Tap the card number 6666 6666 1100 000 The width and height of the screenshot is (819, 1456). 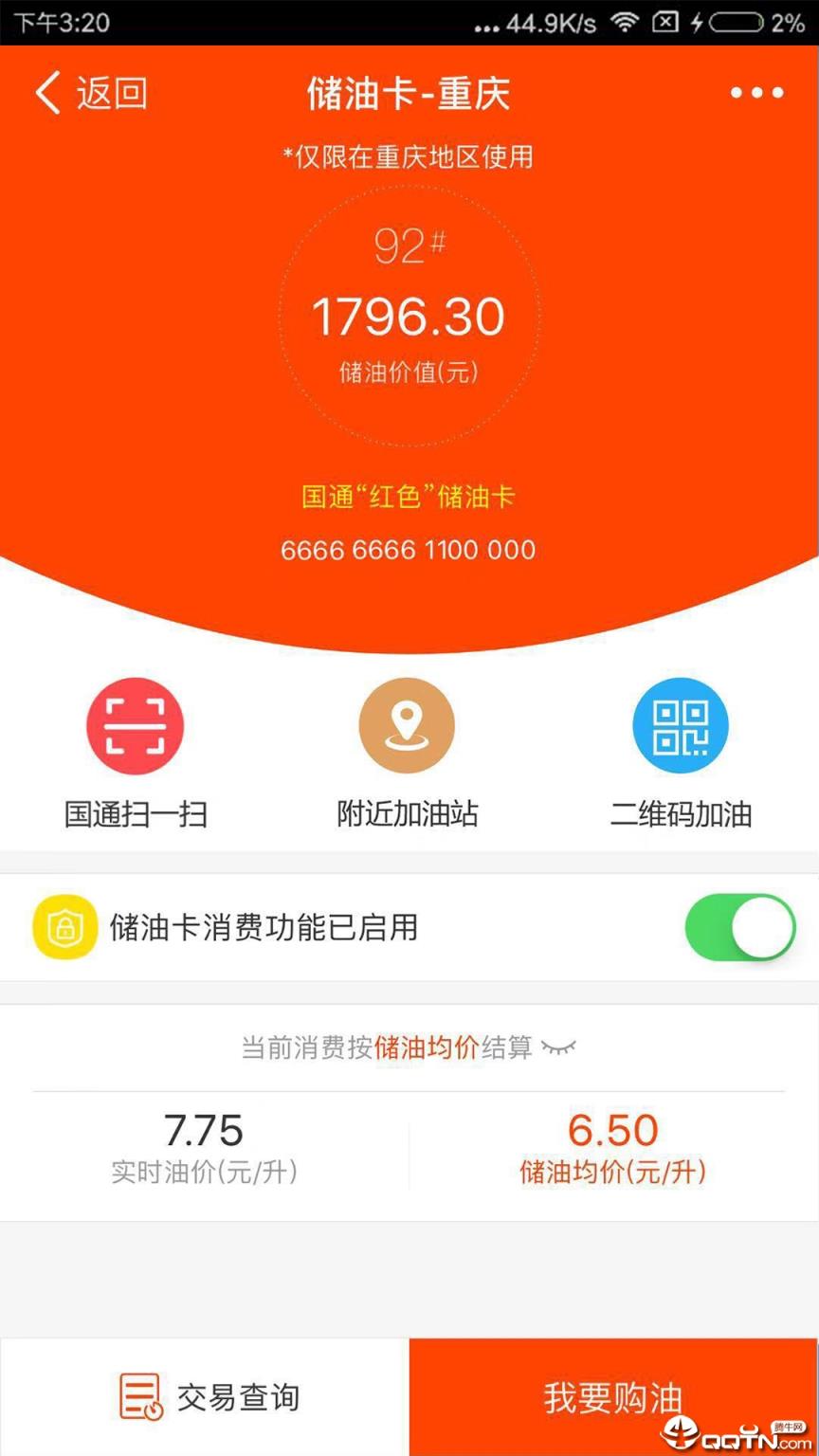coord(408,550)
